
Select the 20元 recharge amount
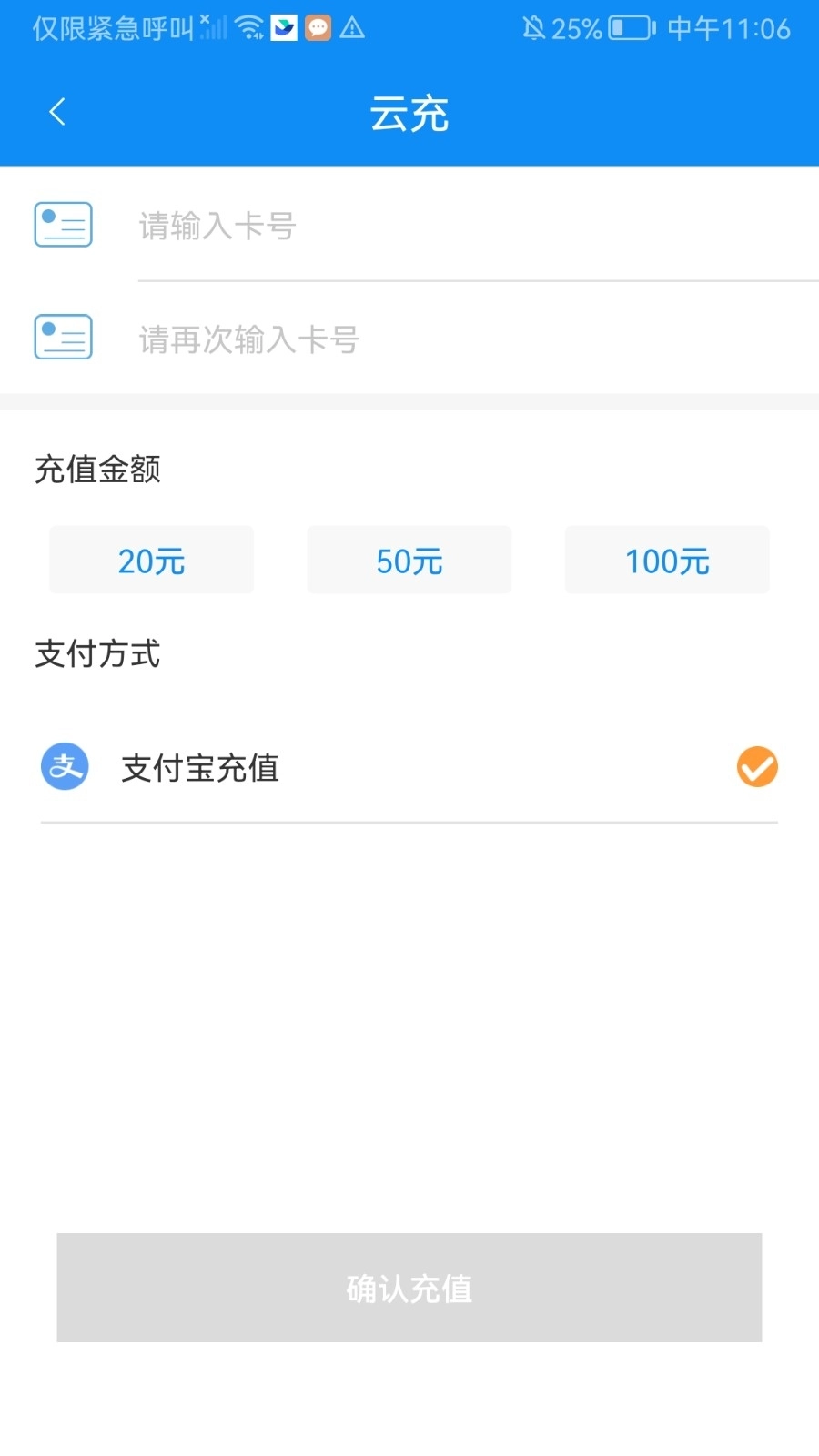(x=151, y=560)
